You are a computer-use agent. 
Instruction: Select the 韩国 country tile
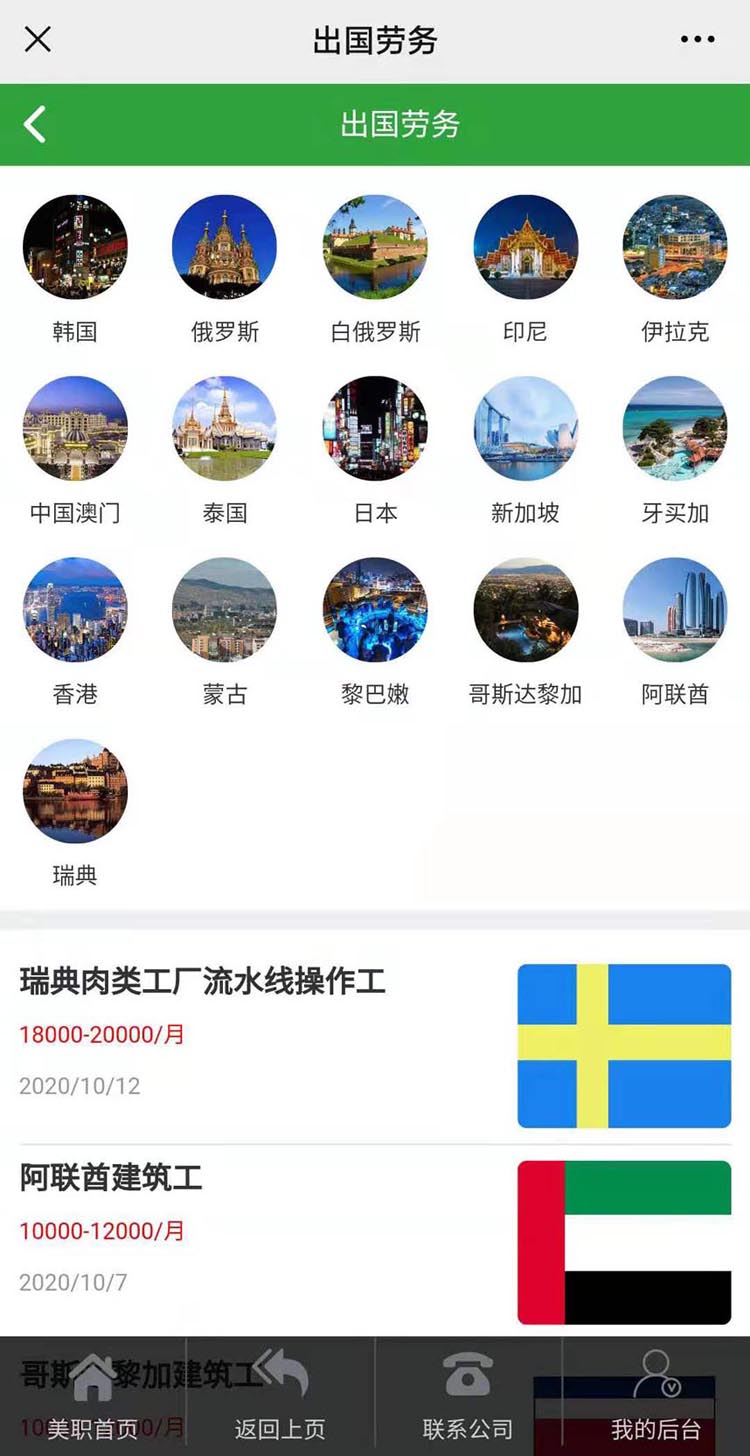click(75, 270)
